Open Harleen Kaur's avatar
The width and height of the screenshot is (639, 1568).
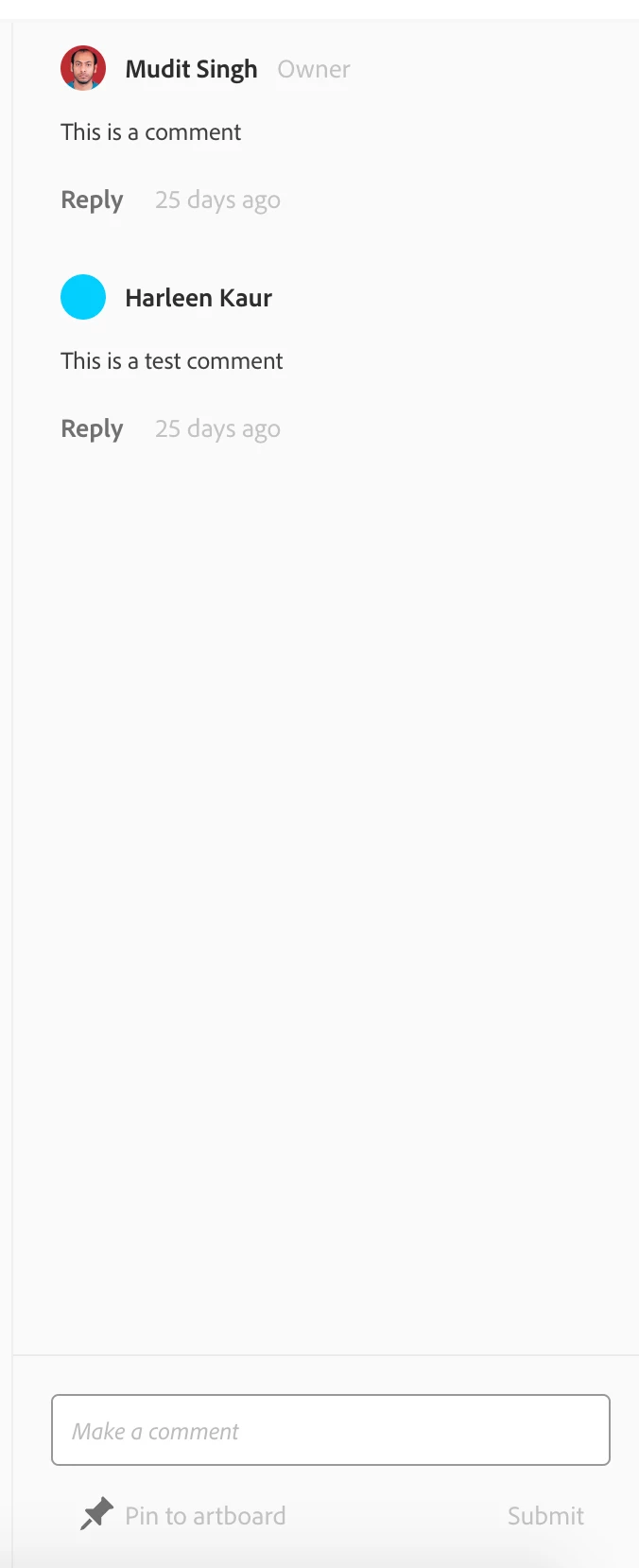pos(83,297)
